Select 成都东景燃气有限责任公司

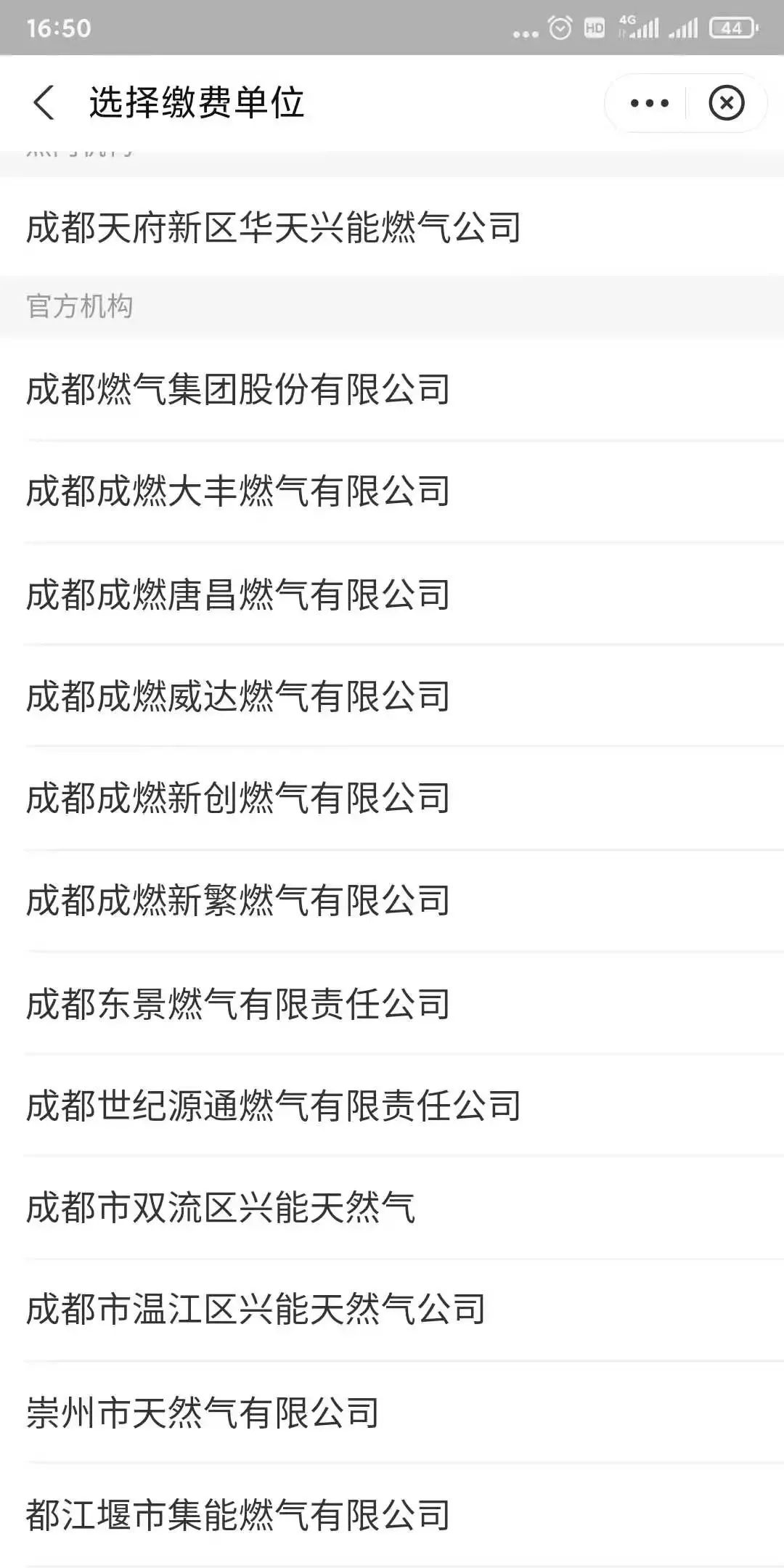pos(238,1004)
